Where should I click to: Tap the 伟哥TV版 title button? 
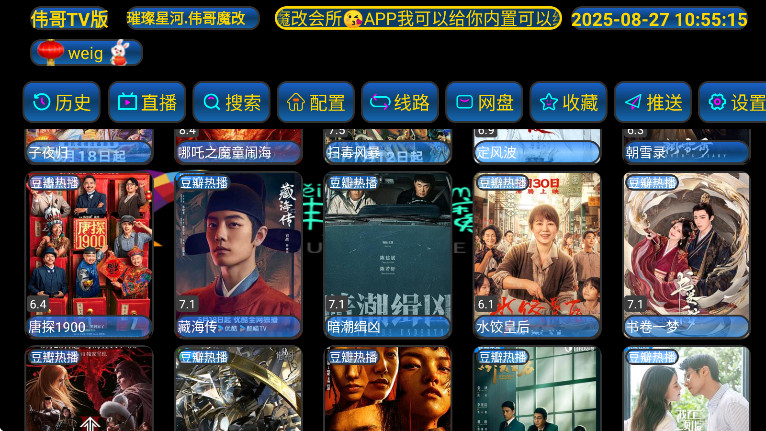pyautogui.click(x=70, y=19)
